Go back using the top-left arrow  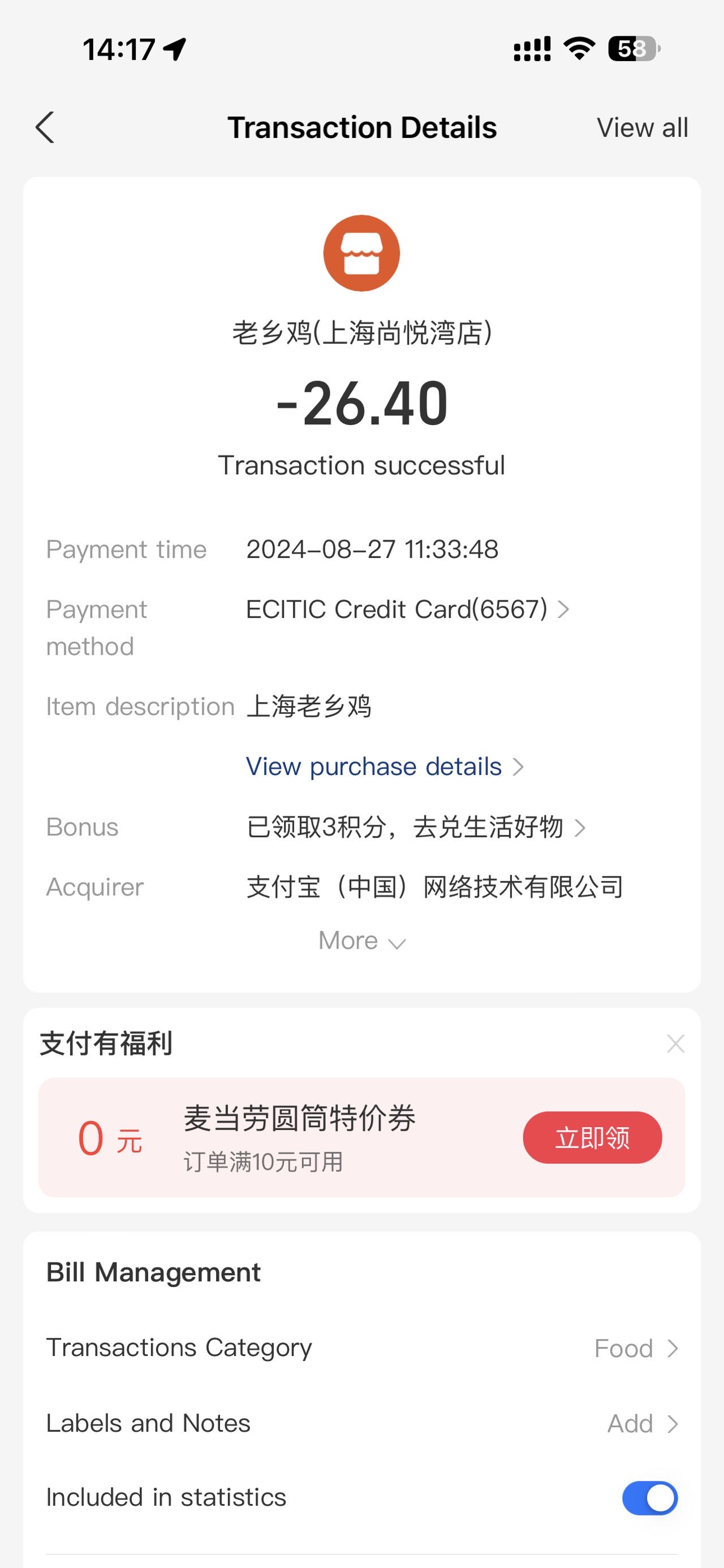tap(45, 128)
